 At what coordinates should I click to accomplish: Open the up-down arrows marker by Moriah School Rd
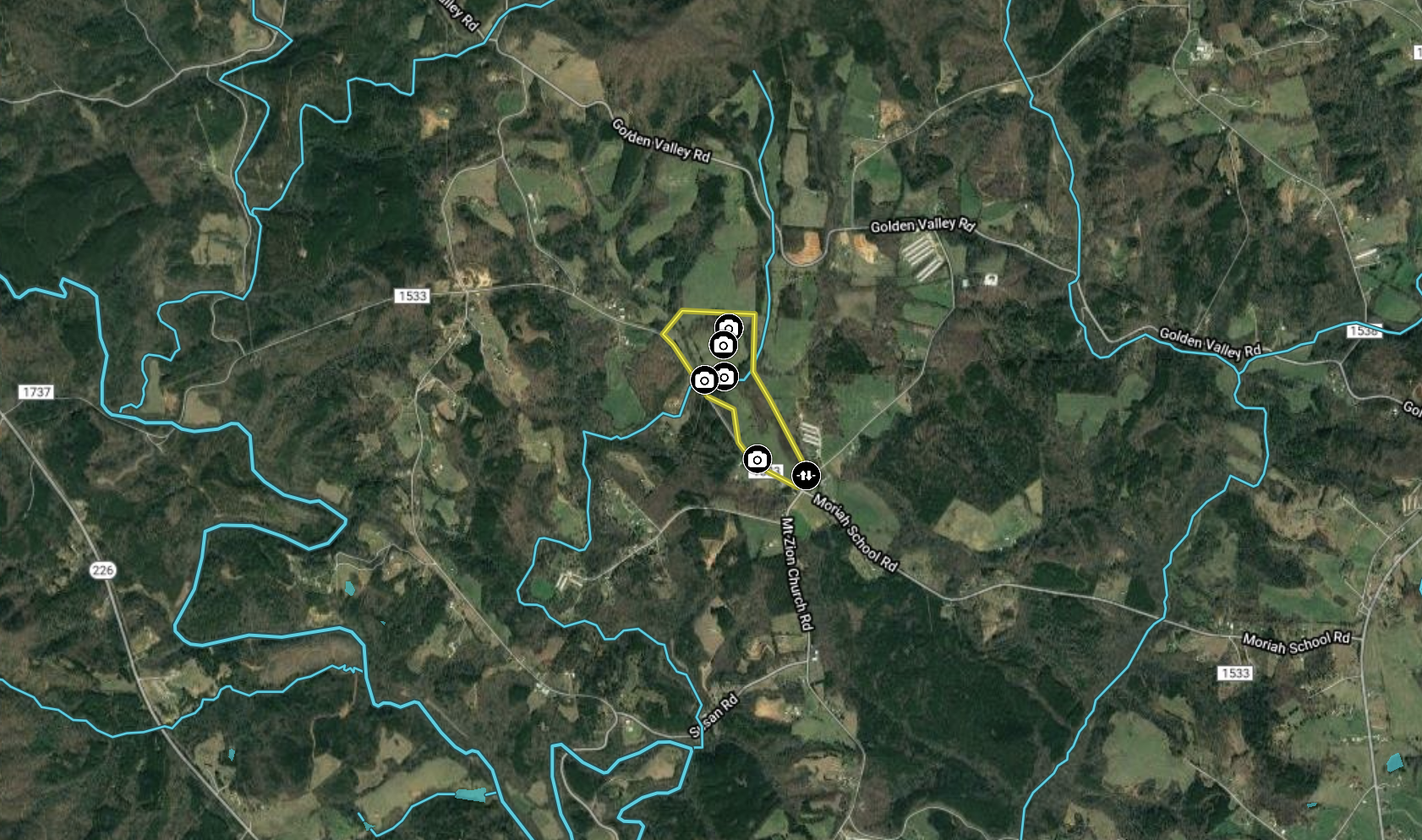(x=806, y=476)
